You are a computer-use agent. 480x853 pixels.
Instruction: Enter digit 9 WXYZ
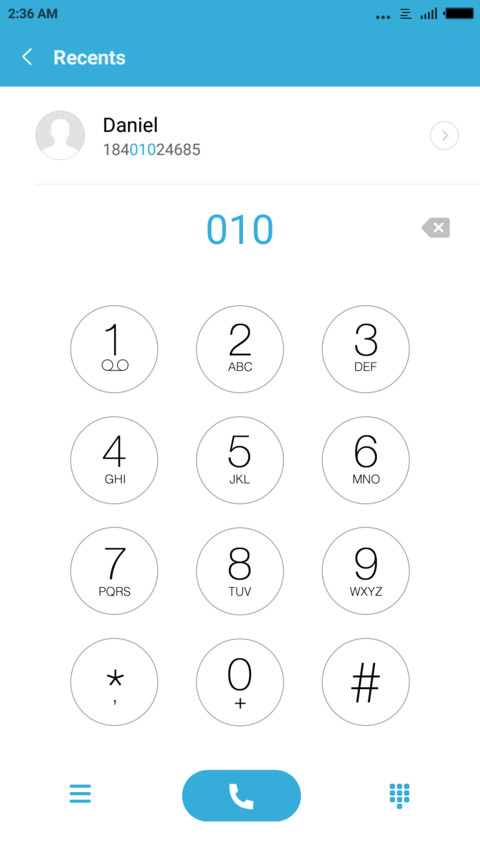click(x=366, y=571)
